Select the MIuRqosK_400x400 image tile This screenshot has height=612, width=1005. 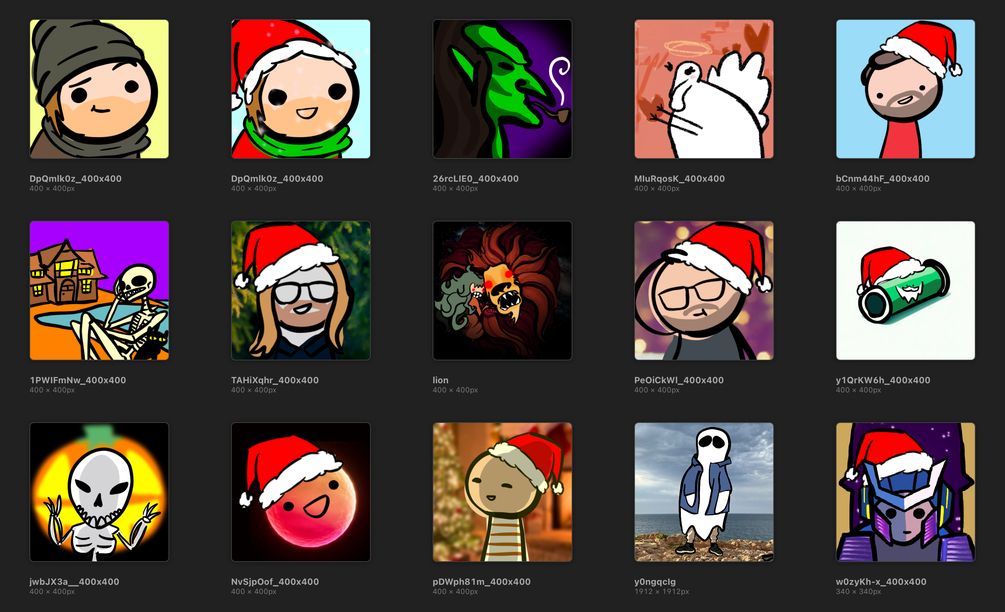click(x=703, y=89)
